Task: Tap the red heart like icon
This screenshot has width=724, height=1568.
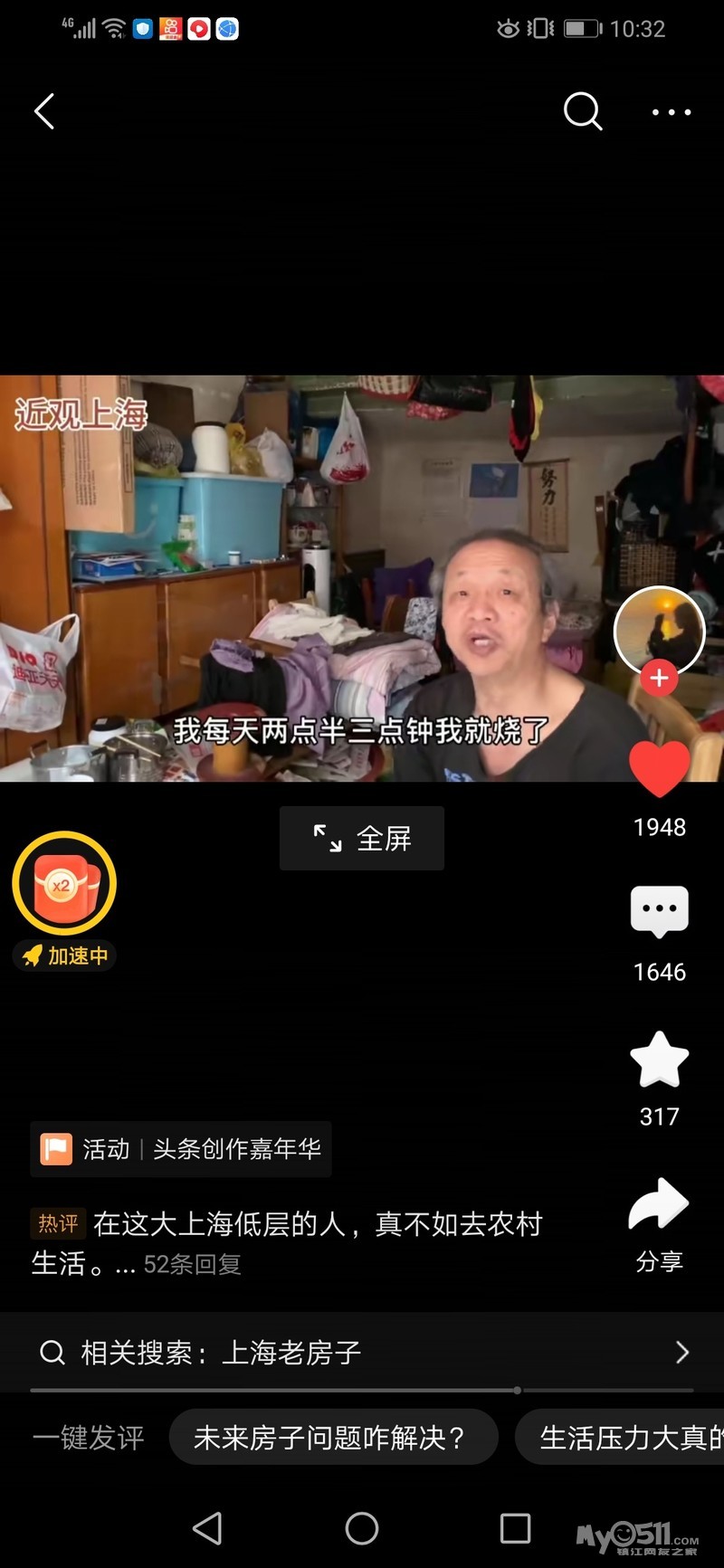Action: tap(659, 767)
